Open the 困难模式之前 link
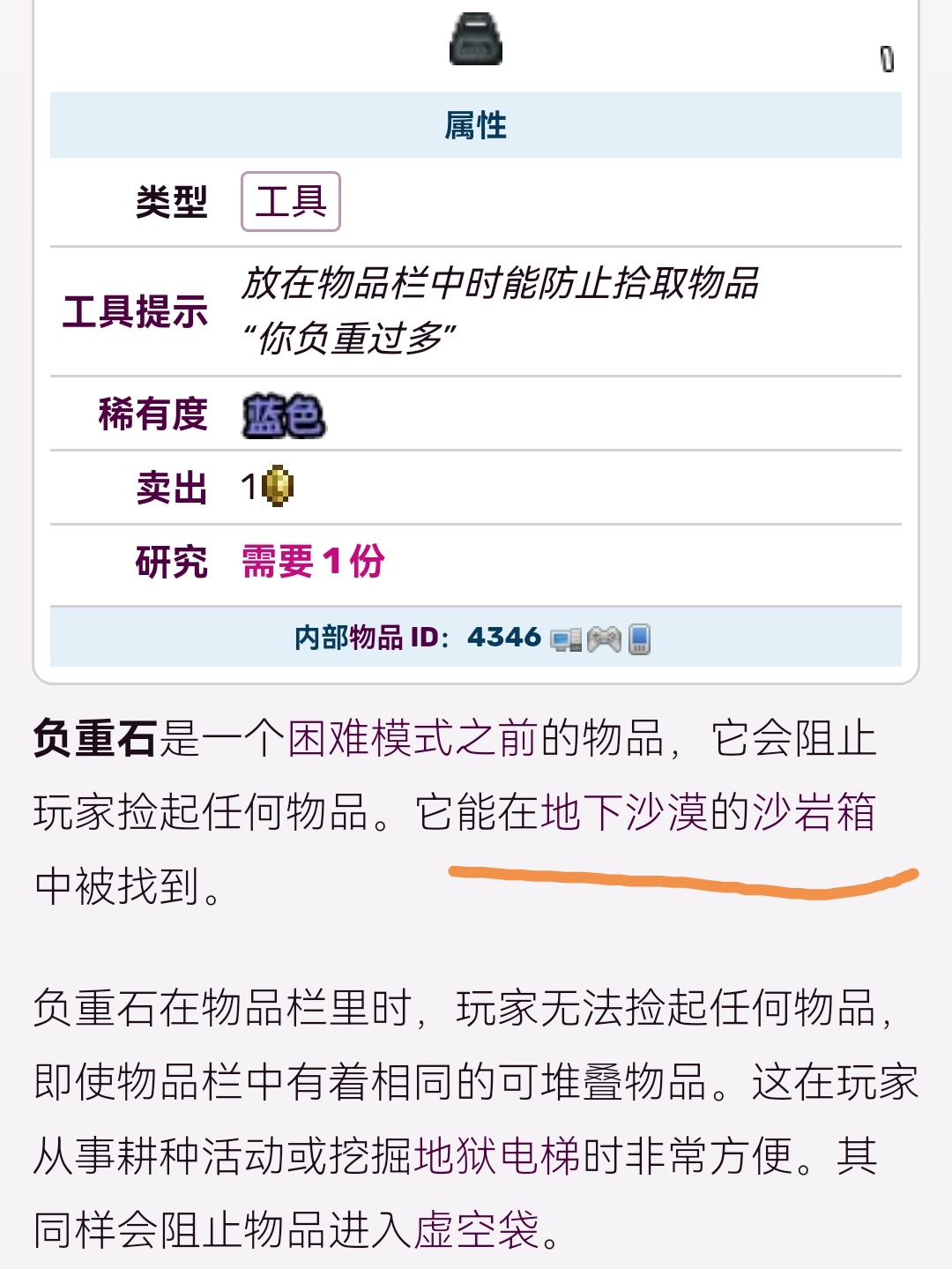Viewport: 952px width, 1269px height. tap(413, 739)
